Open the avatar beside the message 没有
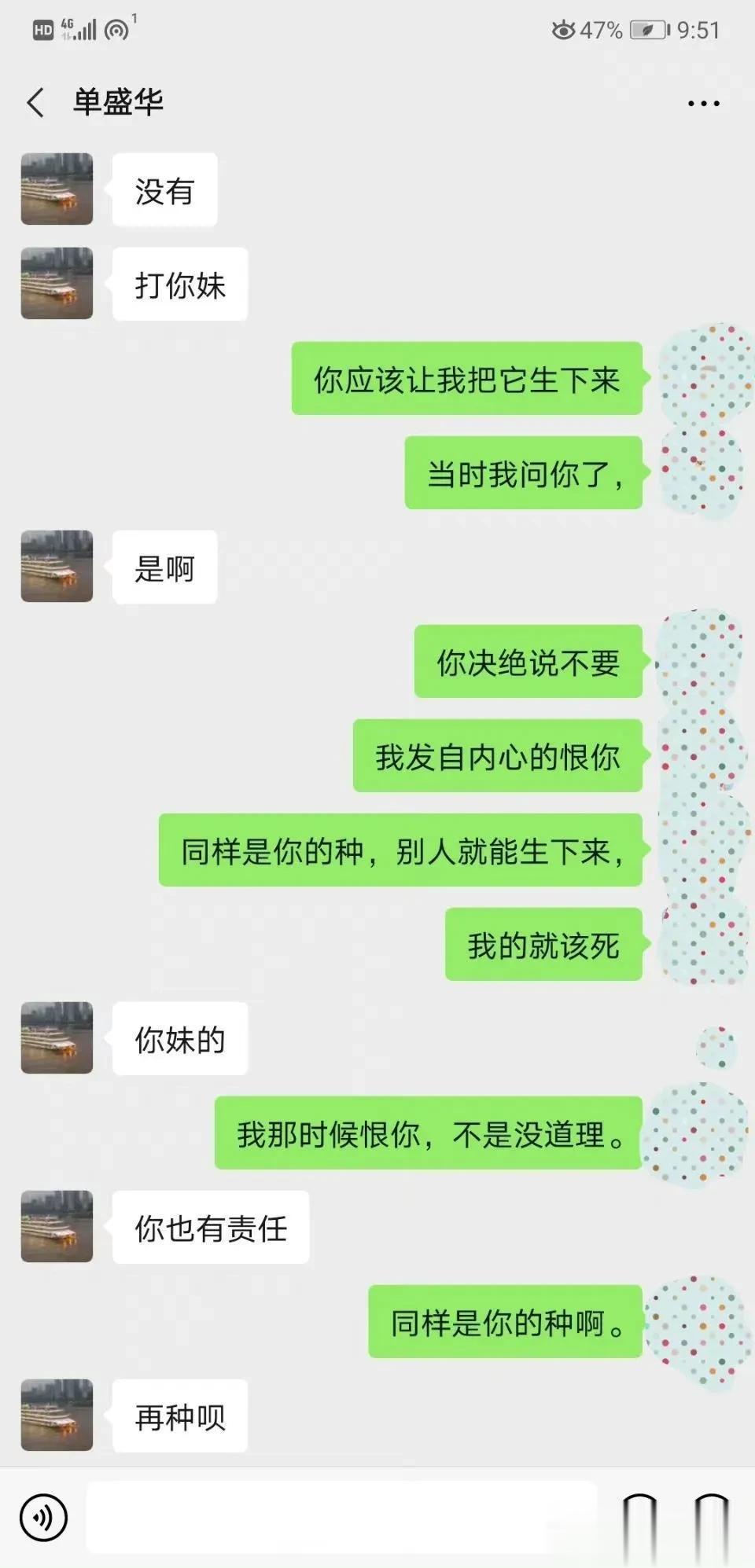 [x=57, y=189]
